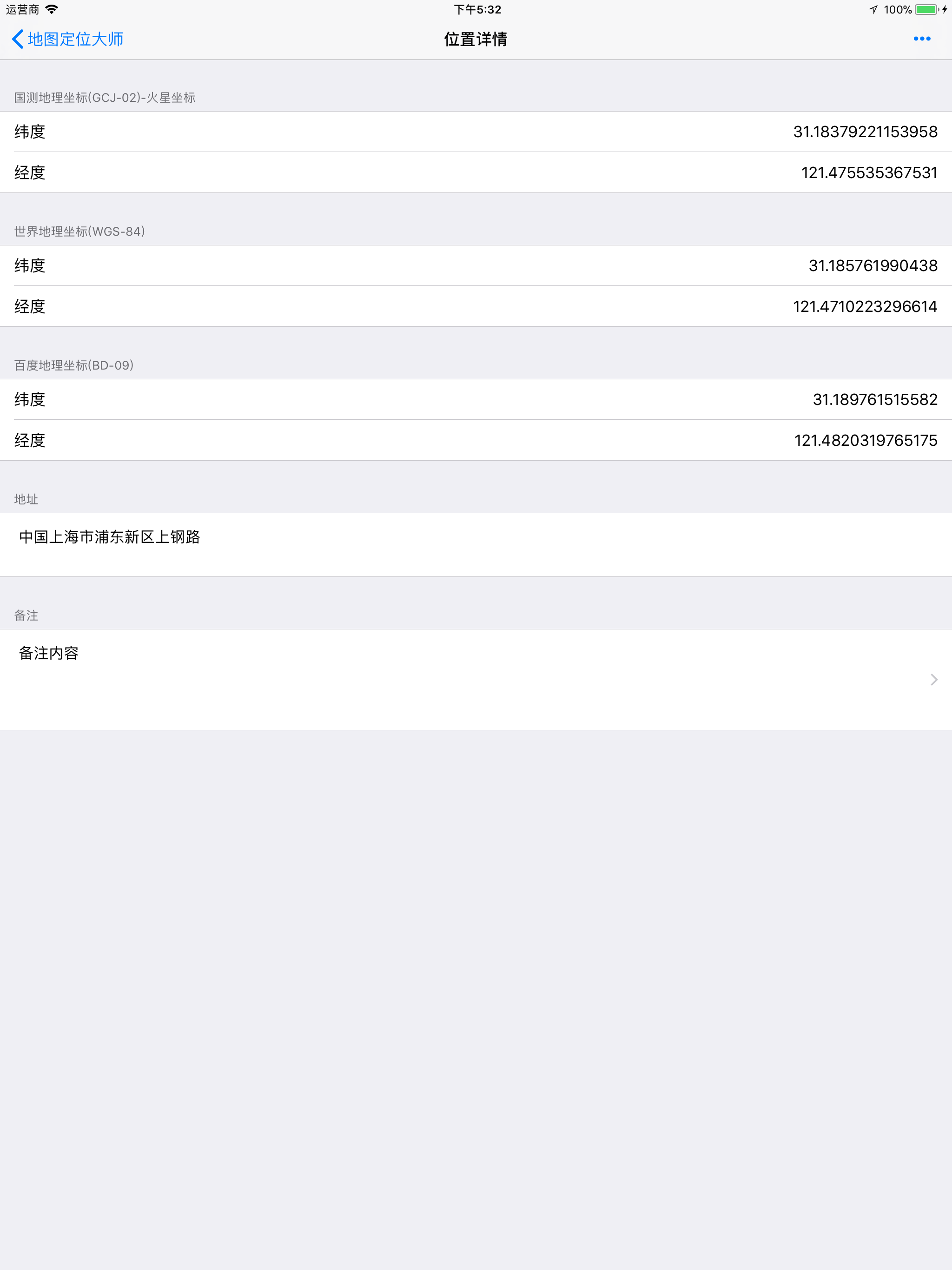Tap the 备注 section header
The image size is (952, 1270).
click(x=25, y=615)
